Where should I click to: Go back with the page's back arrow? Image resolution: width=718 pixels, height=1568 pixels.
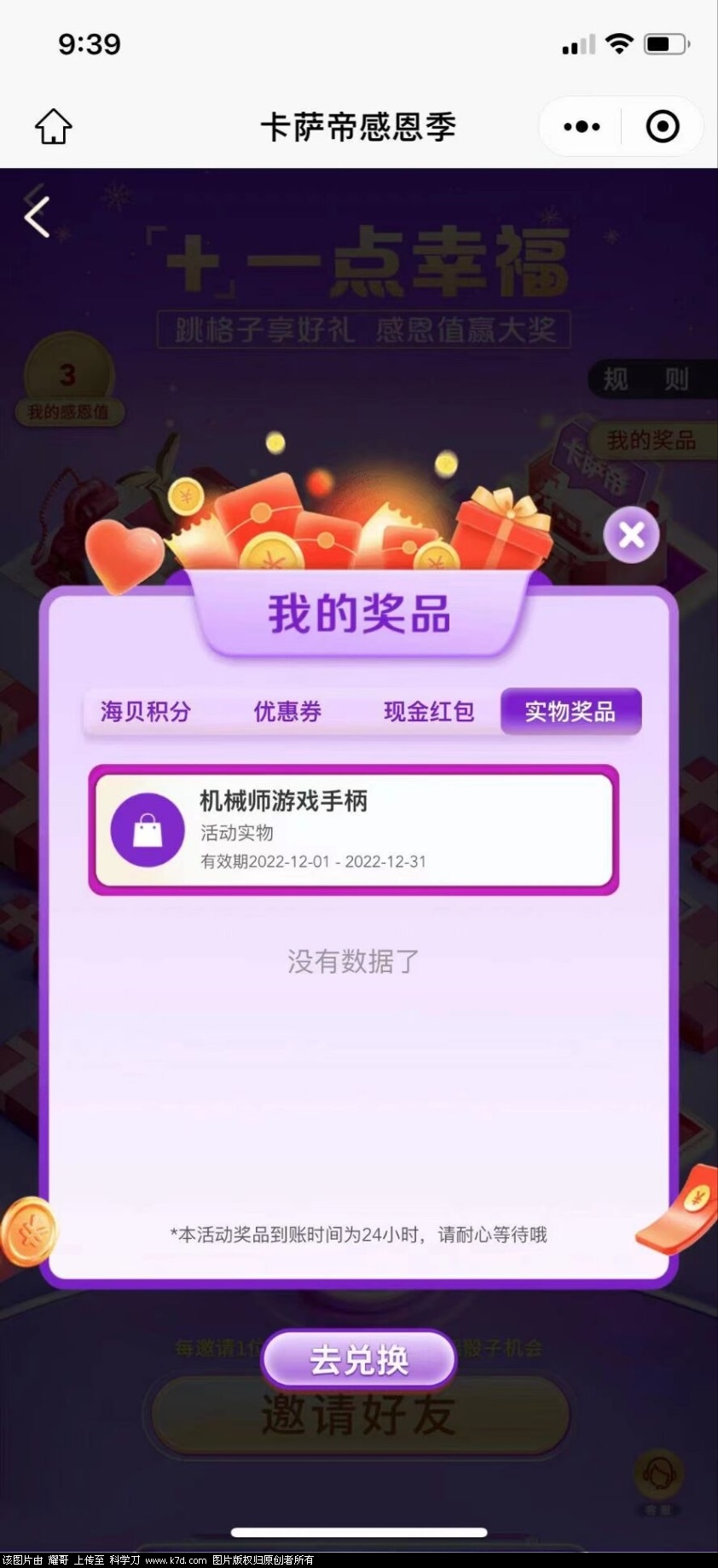(x=38, y=217)
